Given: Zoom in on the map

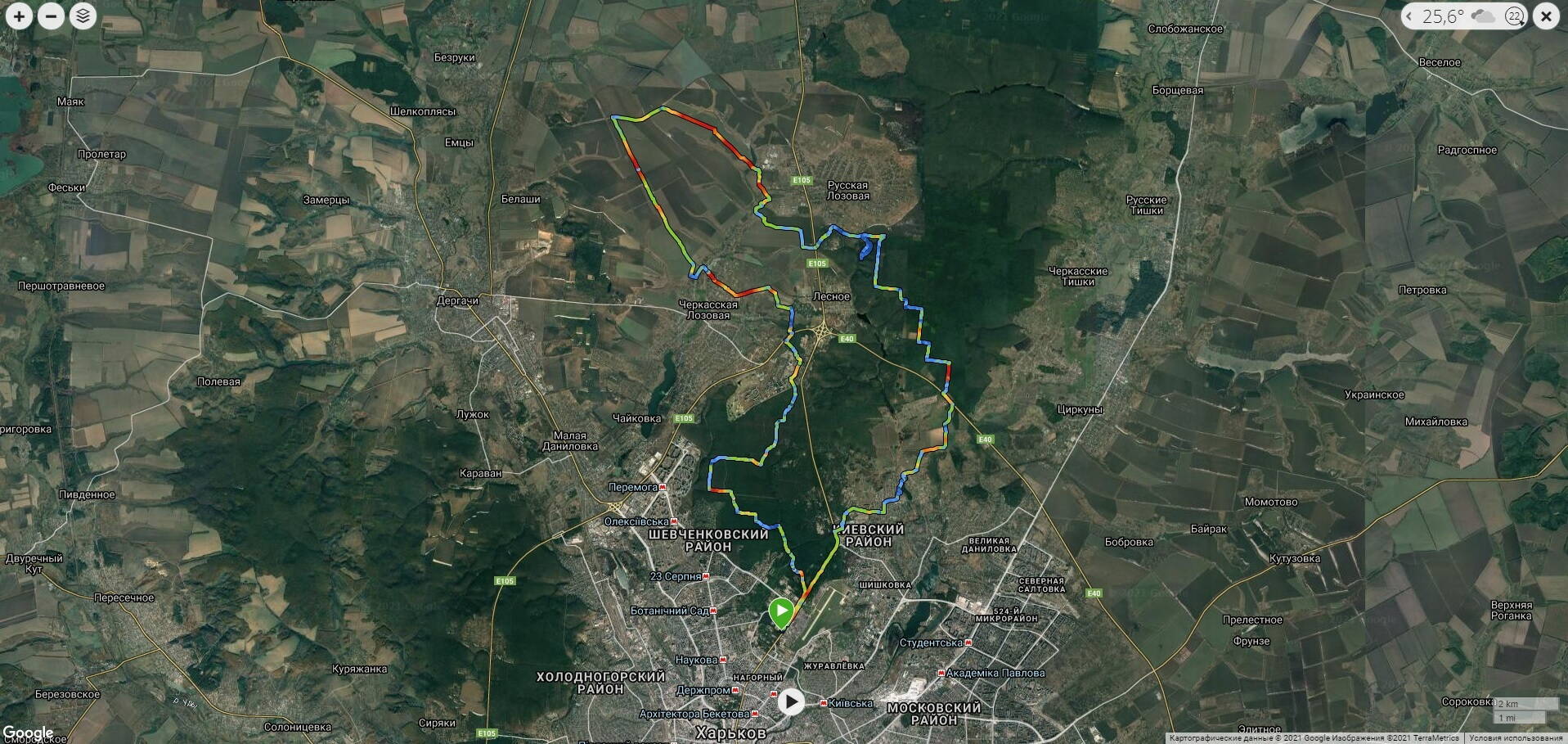Looking at the screenshot, I should [19, 16].
